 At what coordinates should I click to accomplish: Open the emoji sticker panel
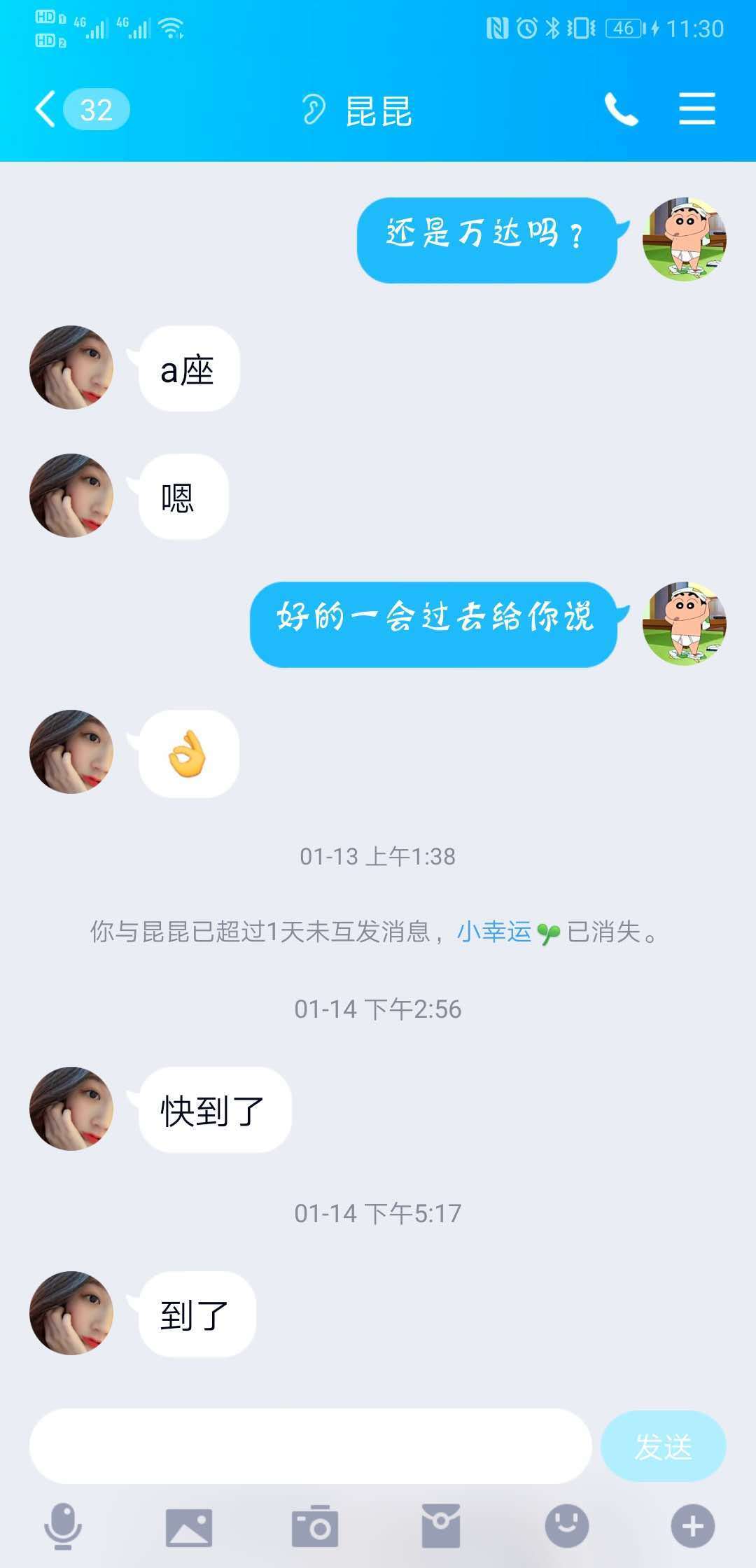click(566, 1526)
